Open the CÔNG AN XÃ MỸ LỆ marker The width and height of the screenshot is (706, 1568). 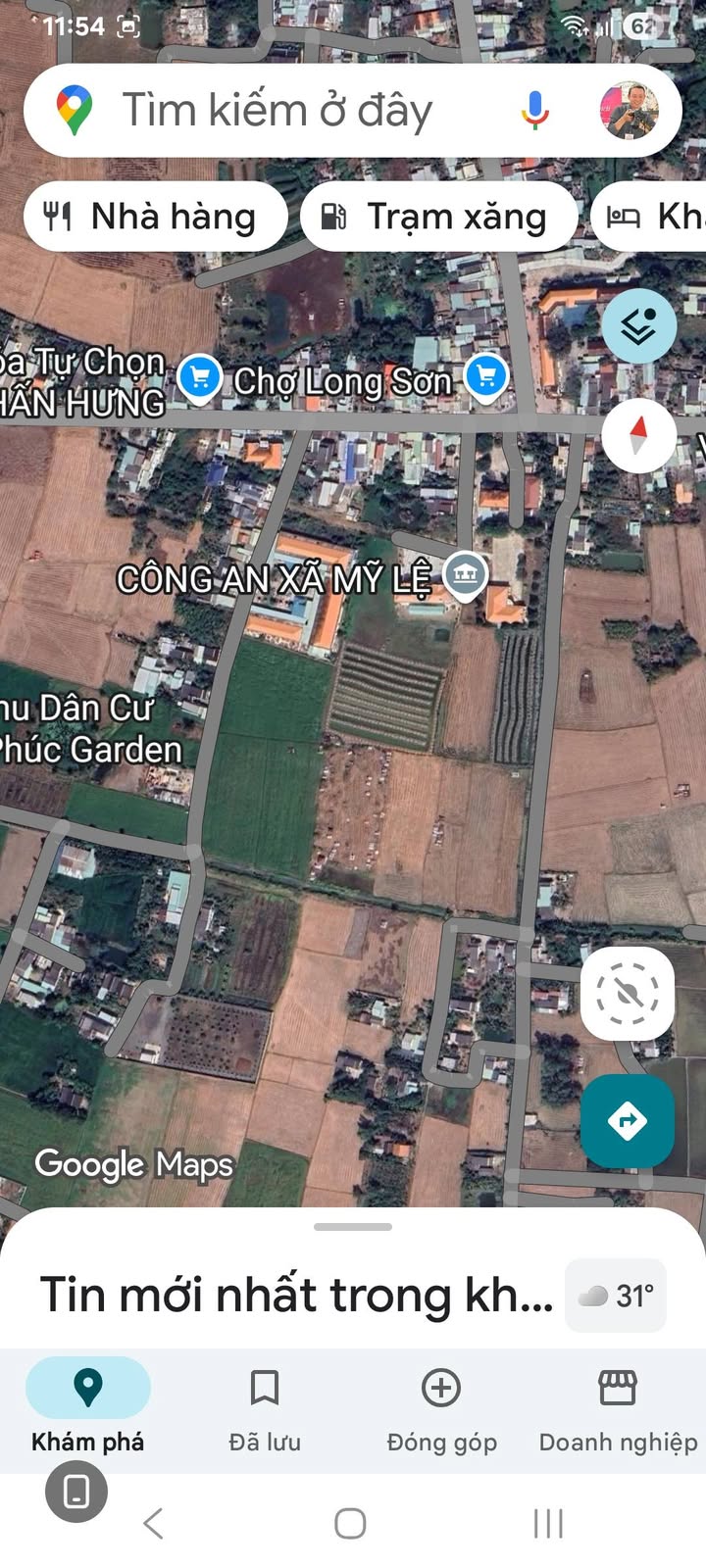(465, 574)
